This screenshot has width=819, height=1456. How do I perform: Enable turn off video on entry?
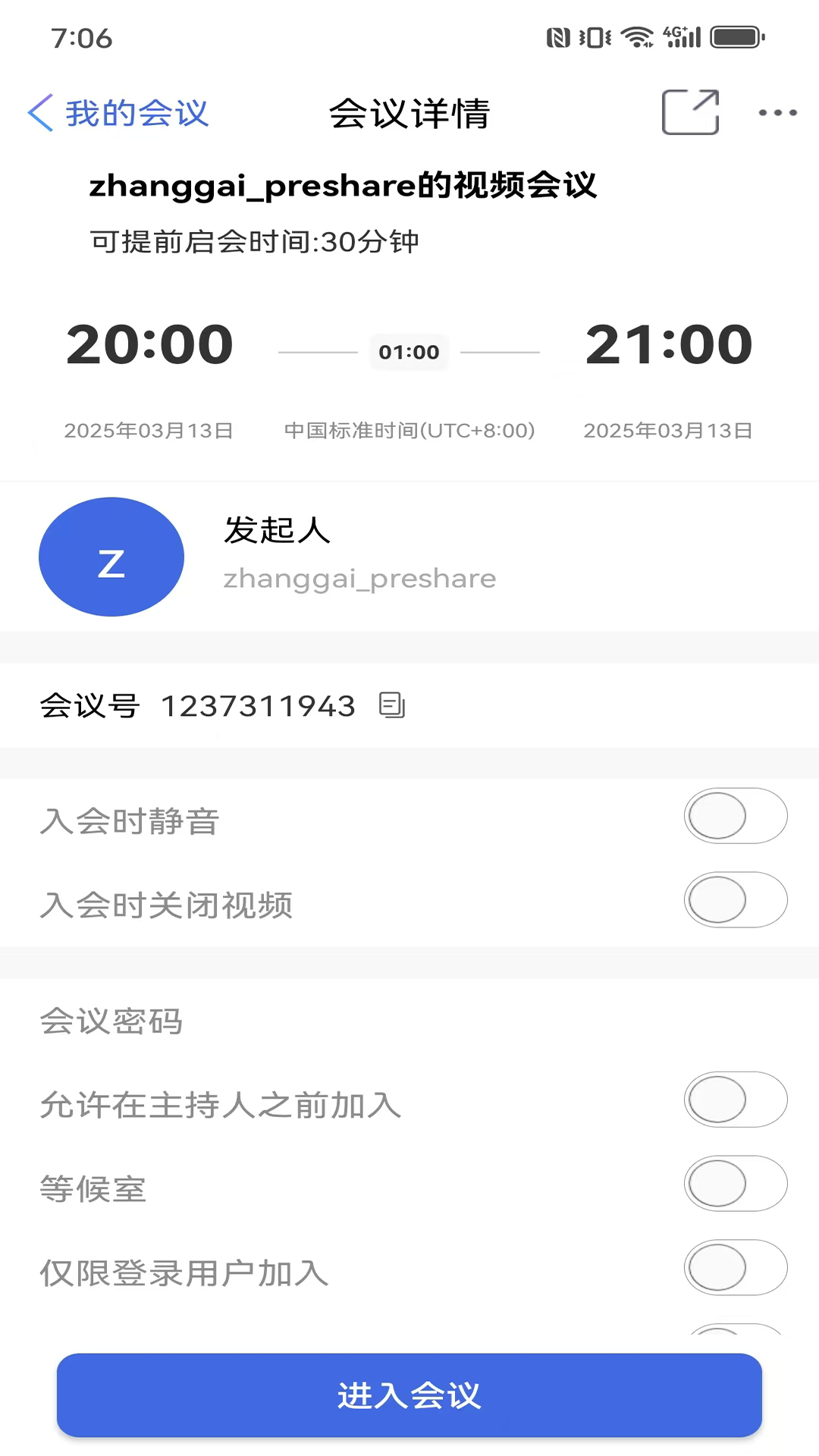(x=735, y=899)
